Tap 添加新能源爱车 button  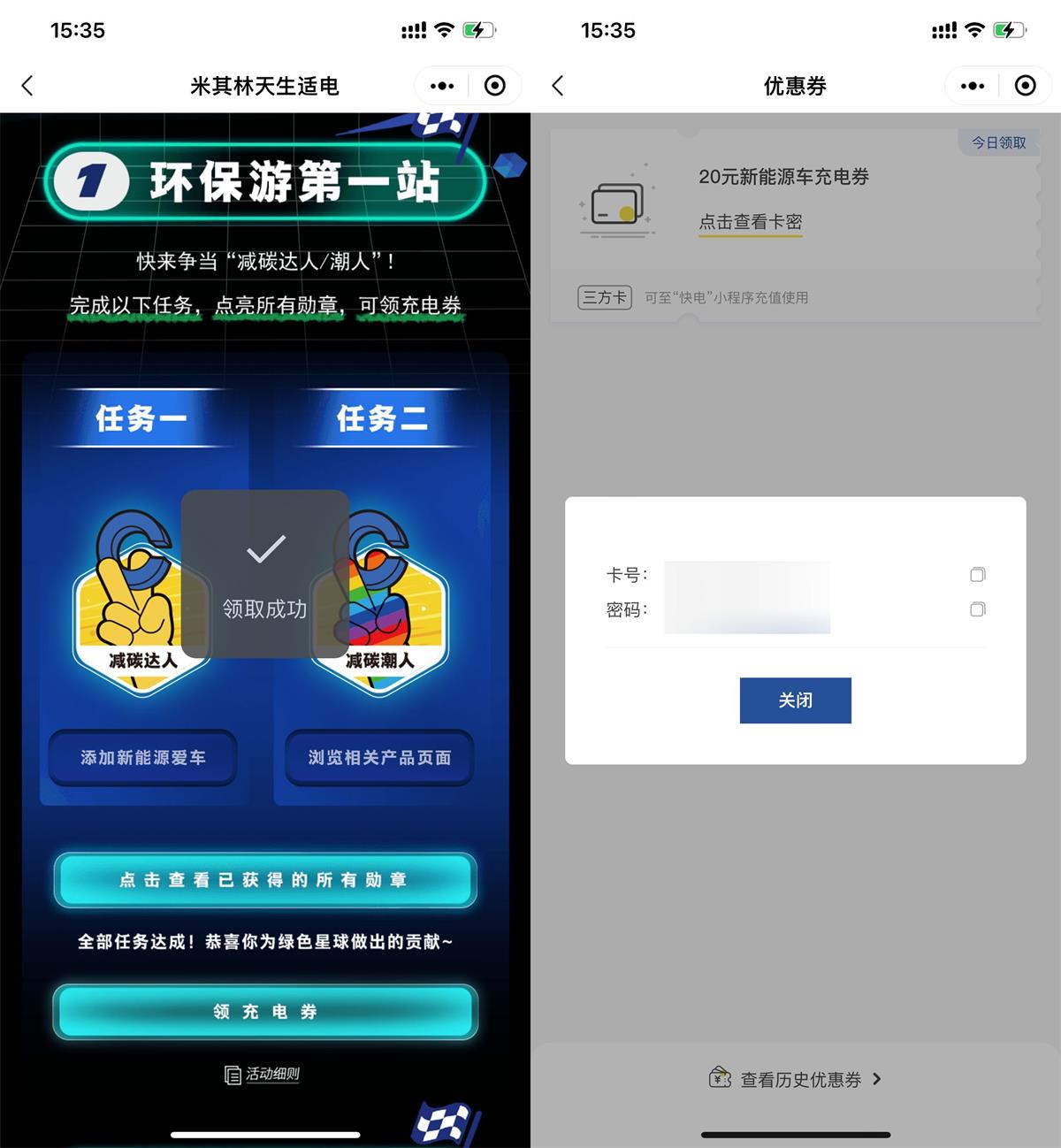click(142, 757)
